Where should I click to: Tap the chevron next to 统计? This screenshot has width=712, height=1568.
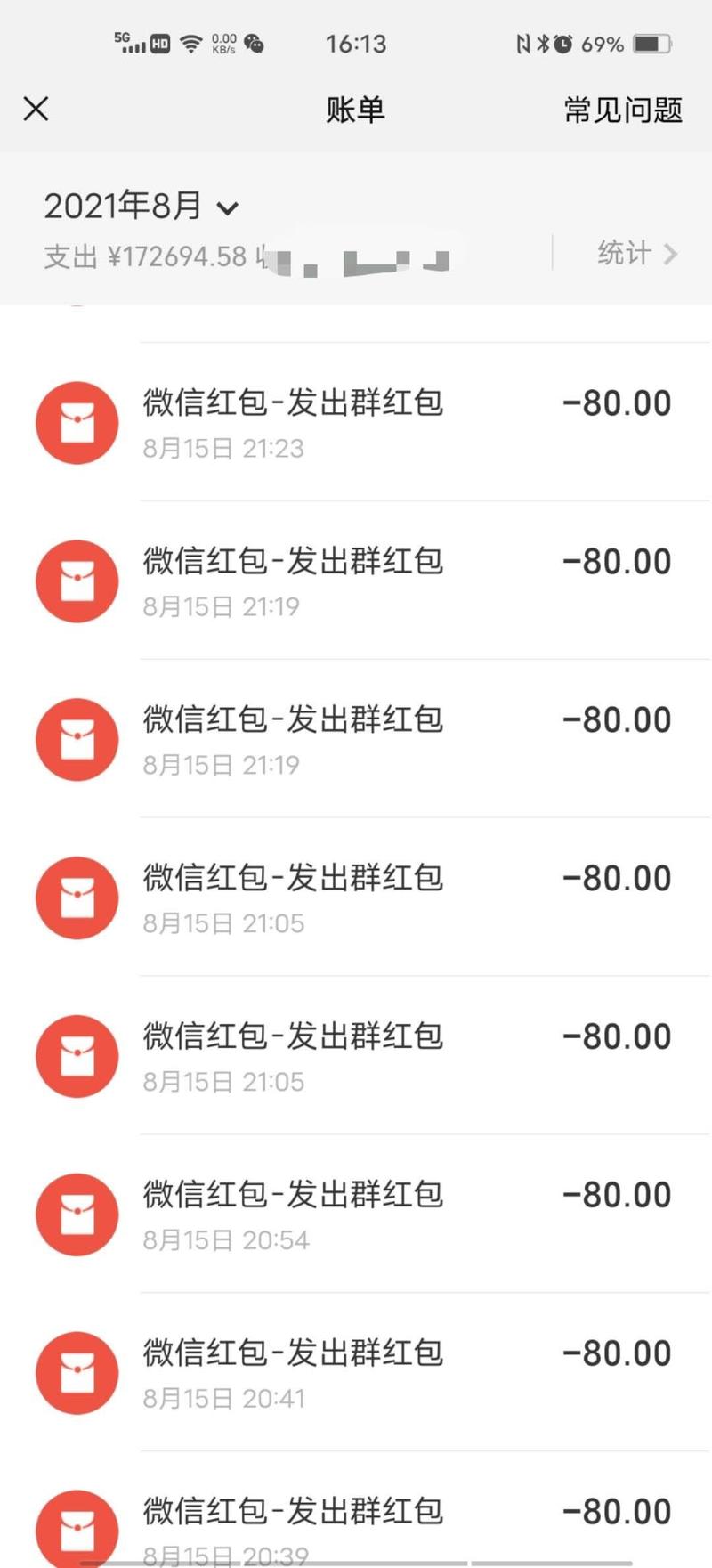[x=673, y=255]
